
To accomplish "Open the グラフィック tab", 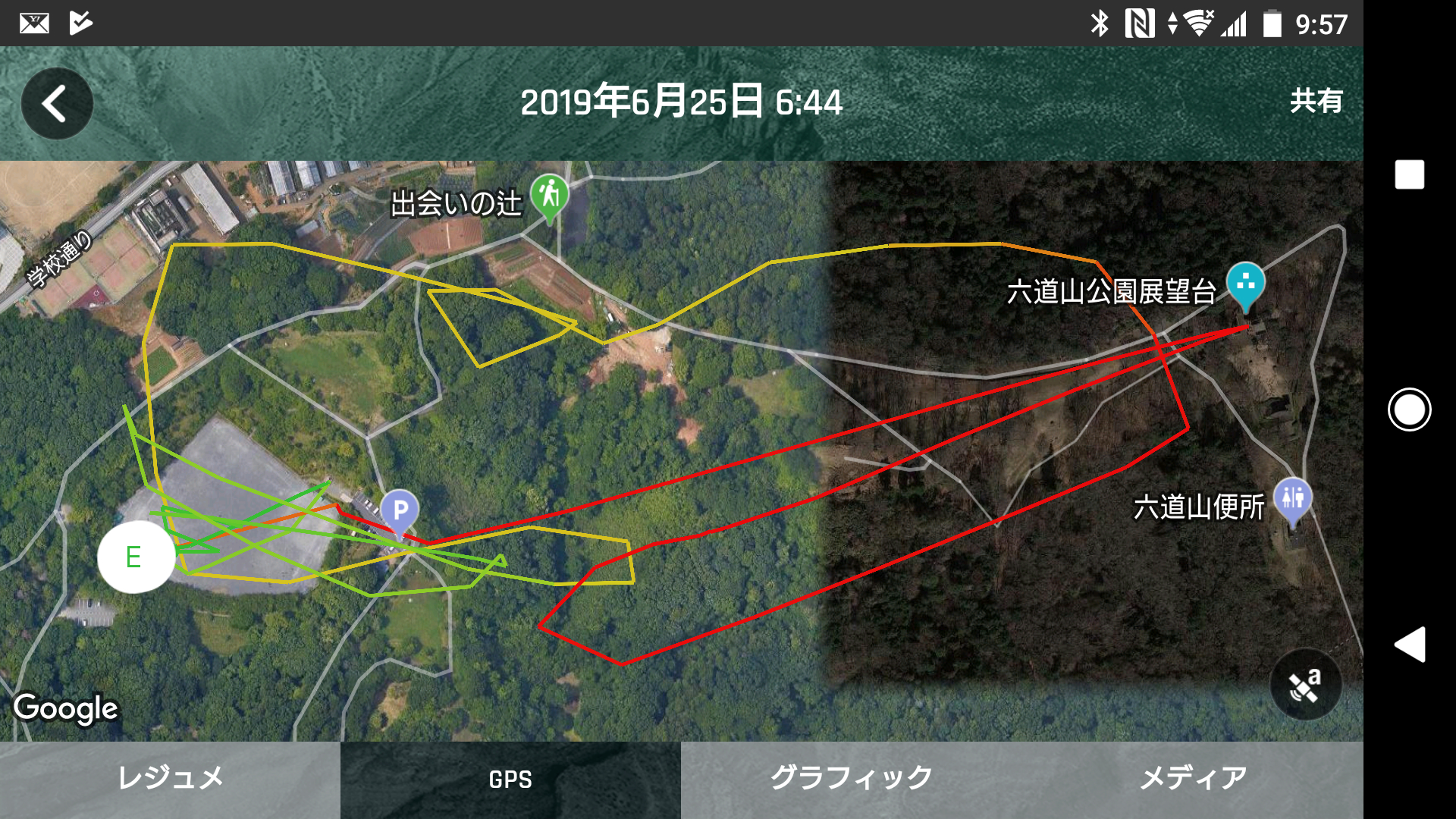I will click(851, 779).
